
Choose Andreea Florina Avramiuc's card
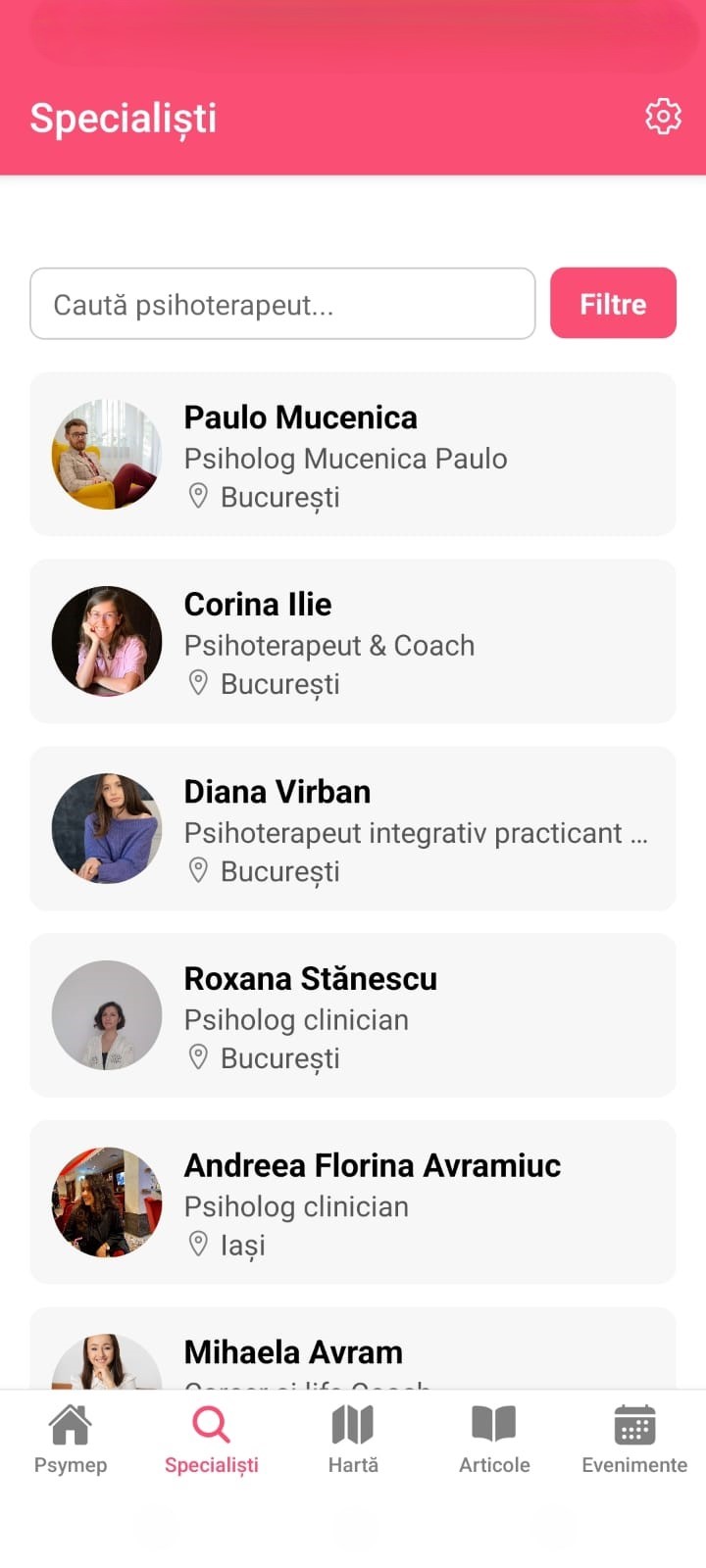pyautogui.click(x=353, y=1202)
